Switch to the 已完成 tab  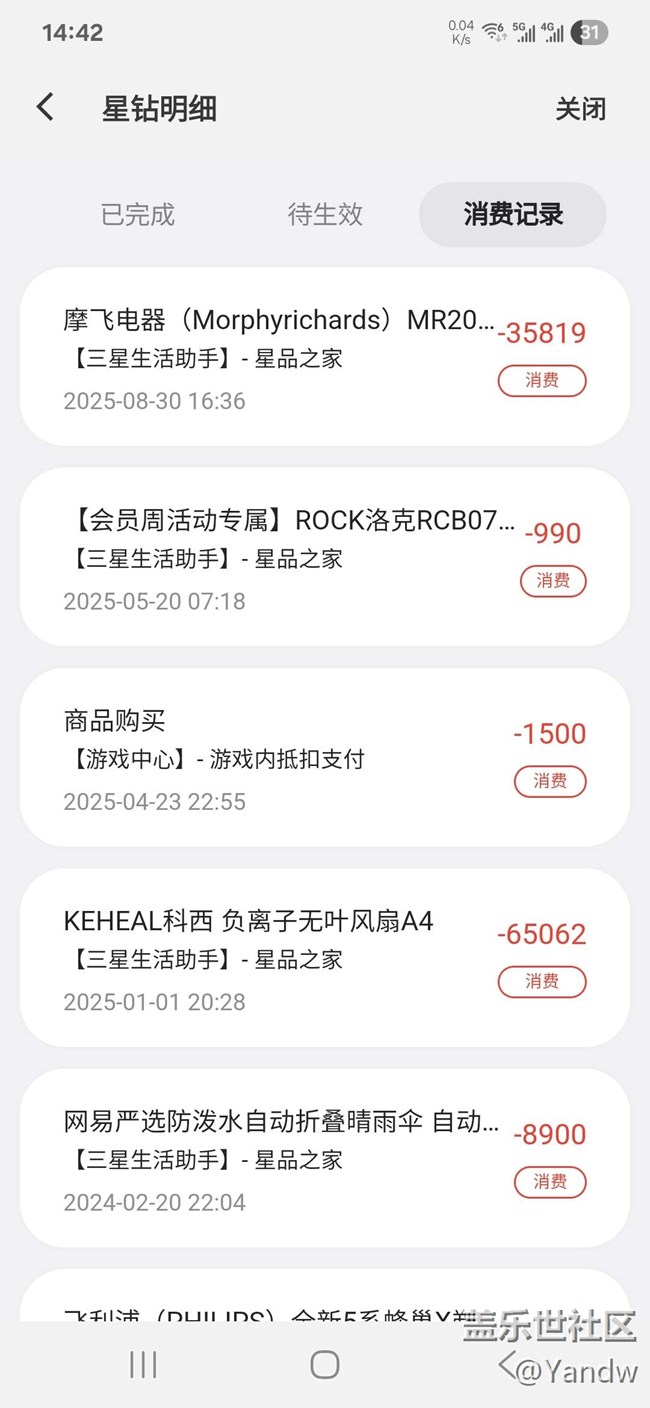138,214
